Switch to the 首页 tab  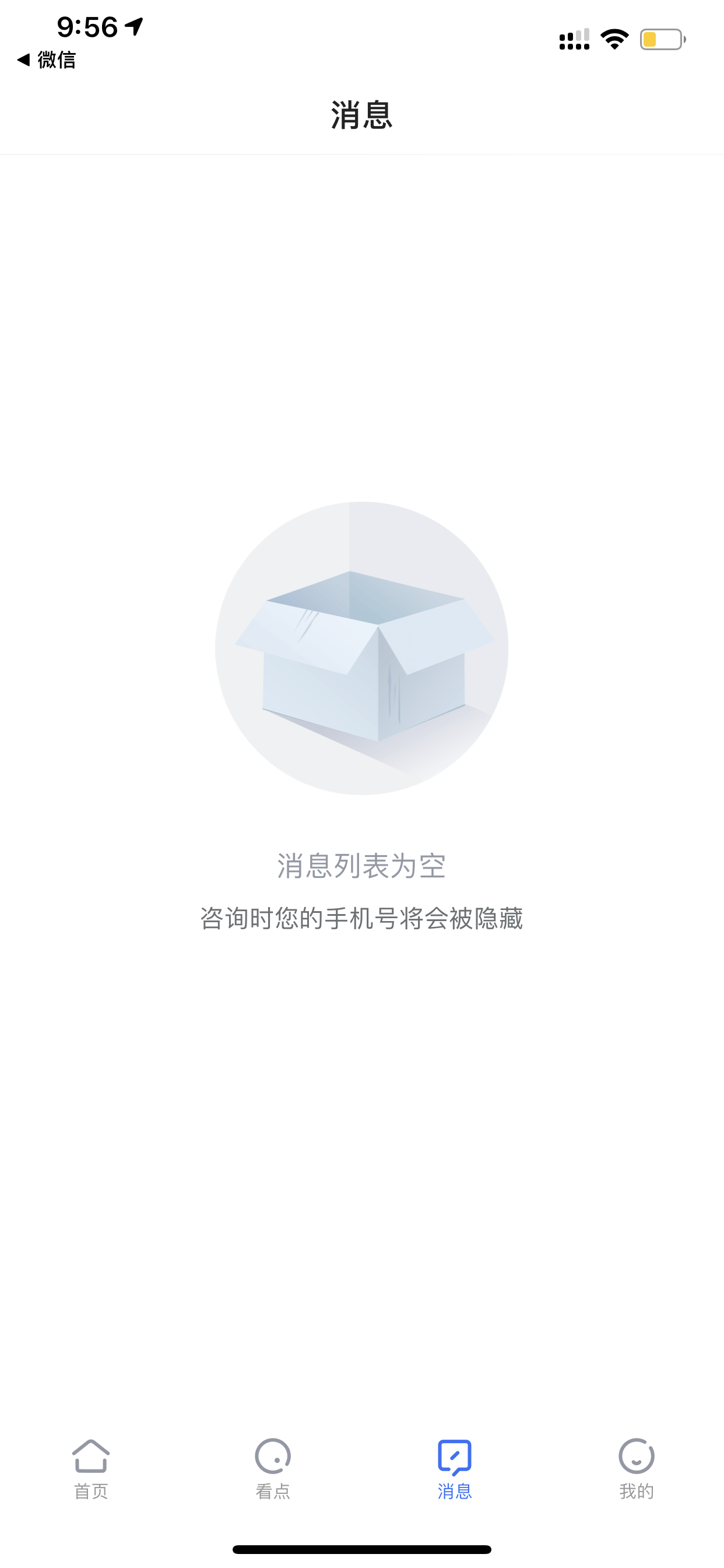tap(91, 1469)
